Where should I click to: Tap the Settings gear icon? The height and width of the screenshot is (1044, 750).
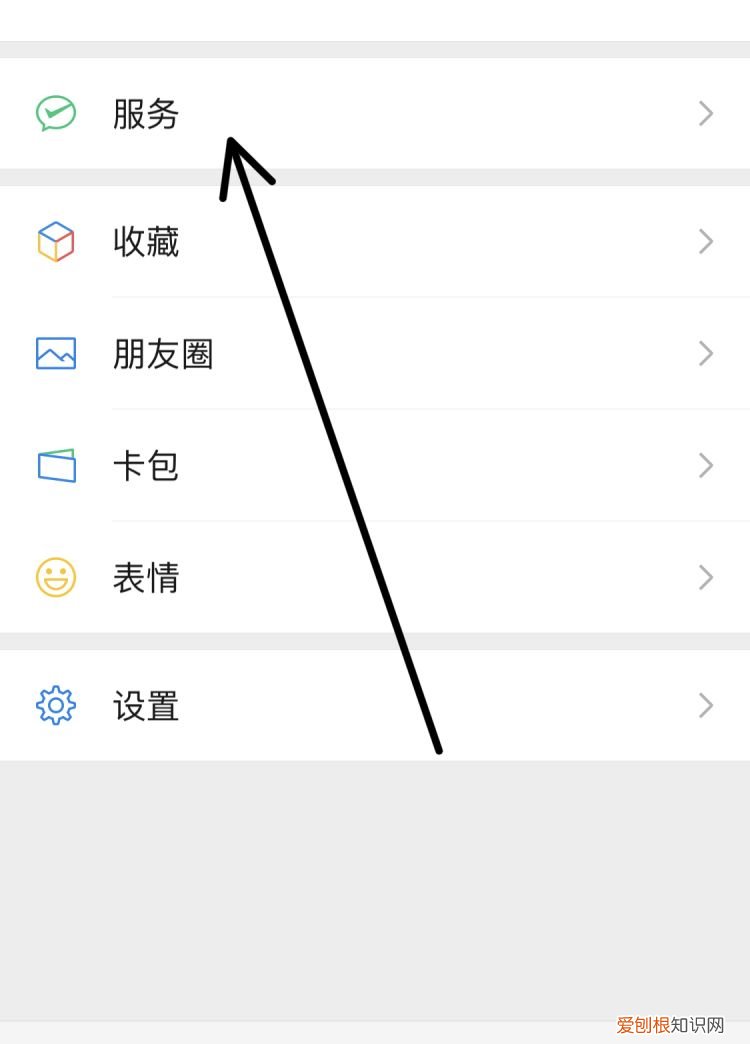[55, 706]
